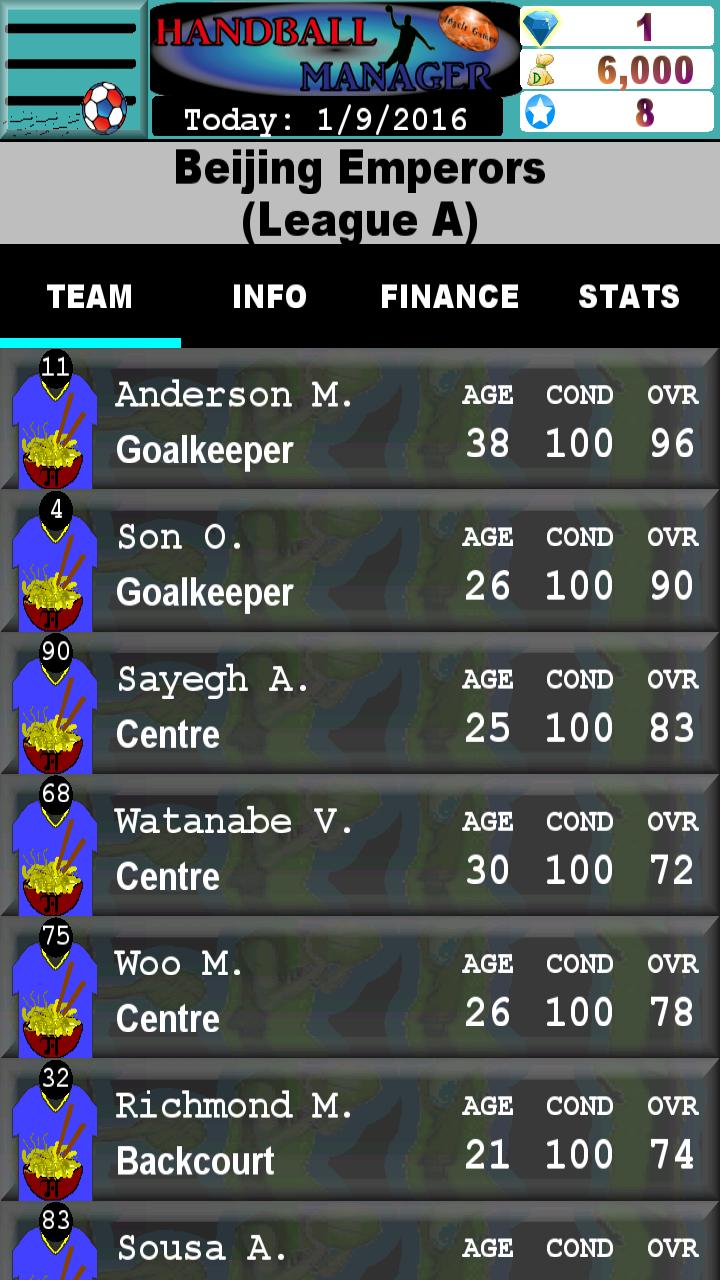720x1280 pixels.
Task: Select the TEAM tab
Action: pos(90,296)
